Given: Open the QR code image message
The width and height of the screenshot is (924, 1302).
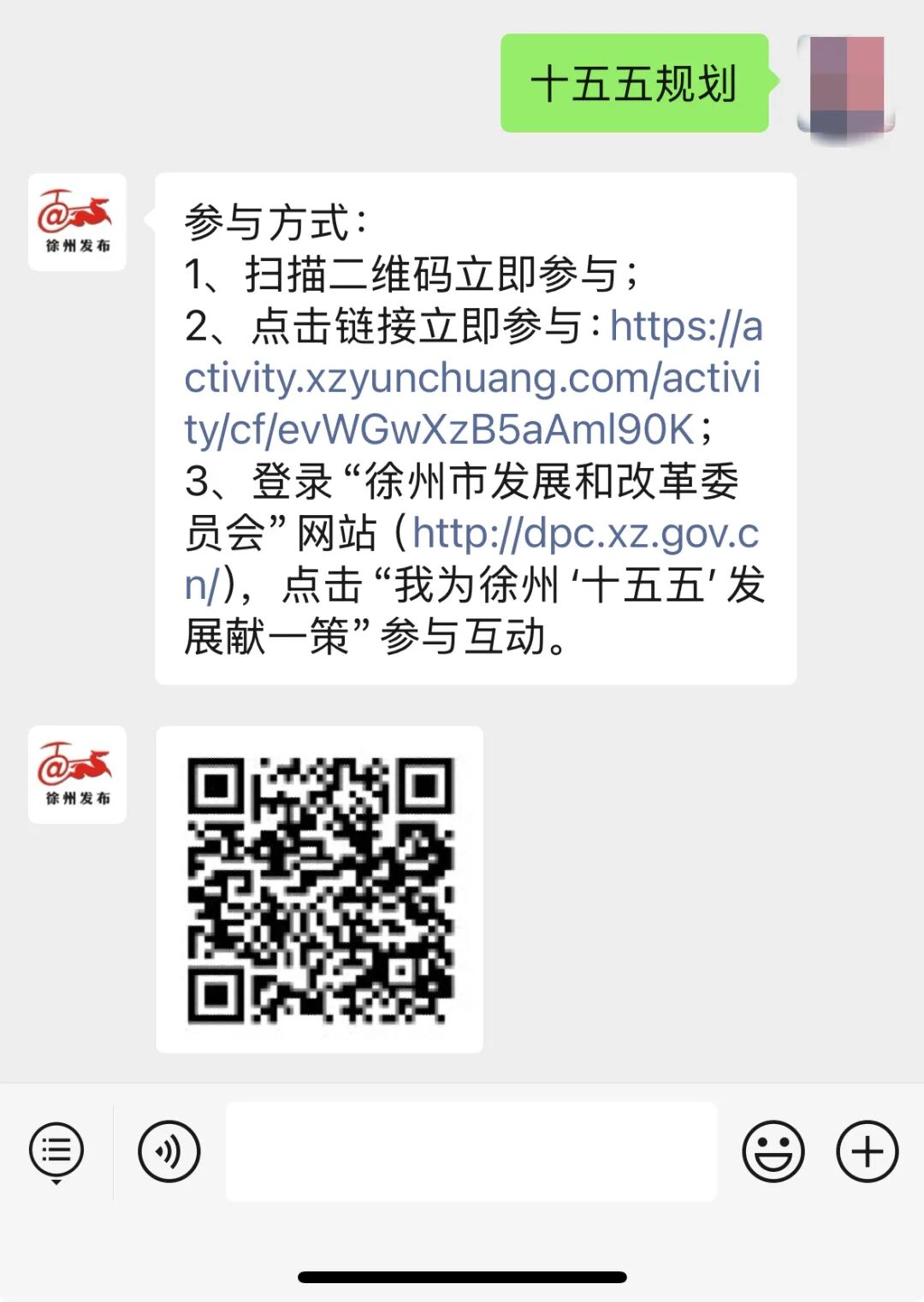Looking at the screenshot, I should coord(319,889).
